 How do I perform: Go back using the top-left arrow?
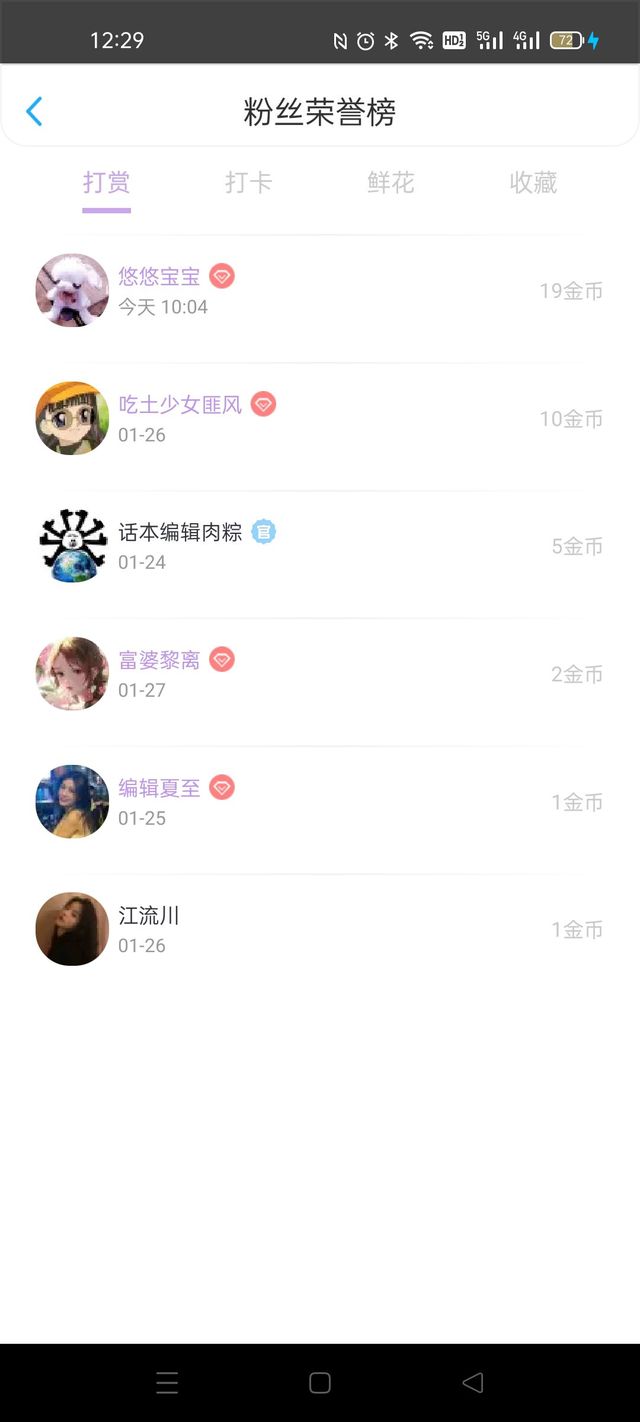pos(34,111)
